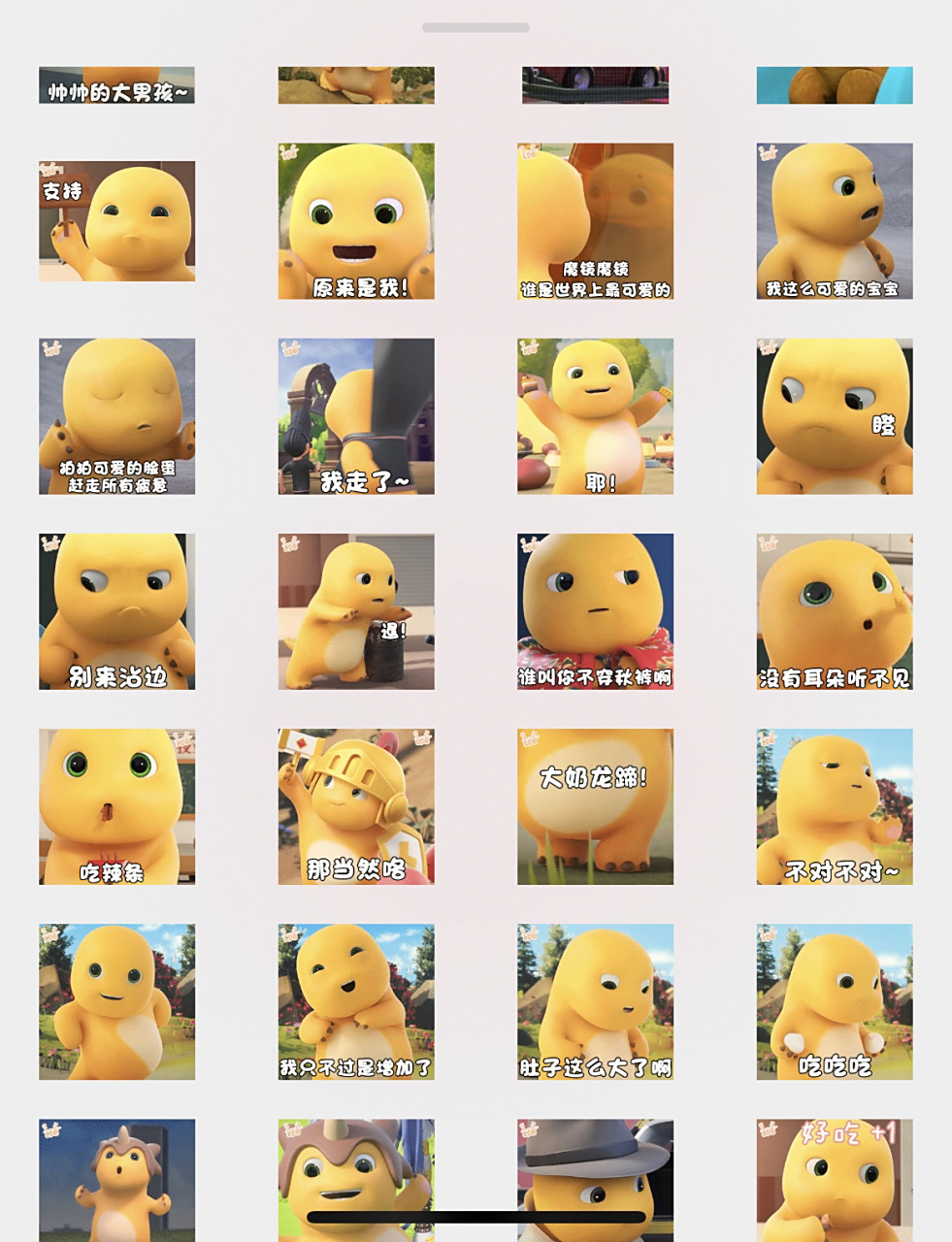Select the 没有耳朵听不见 sticker
Viewport: 952px width, 1242px height.
(835, 611)
